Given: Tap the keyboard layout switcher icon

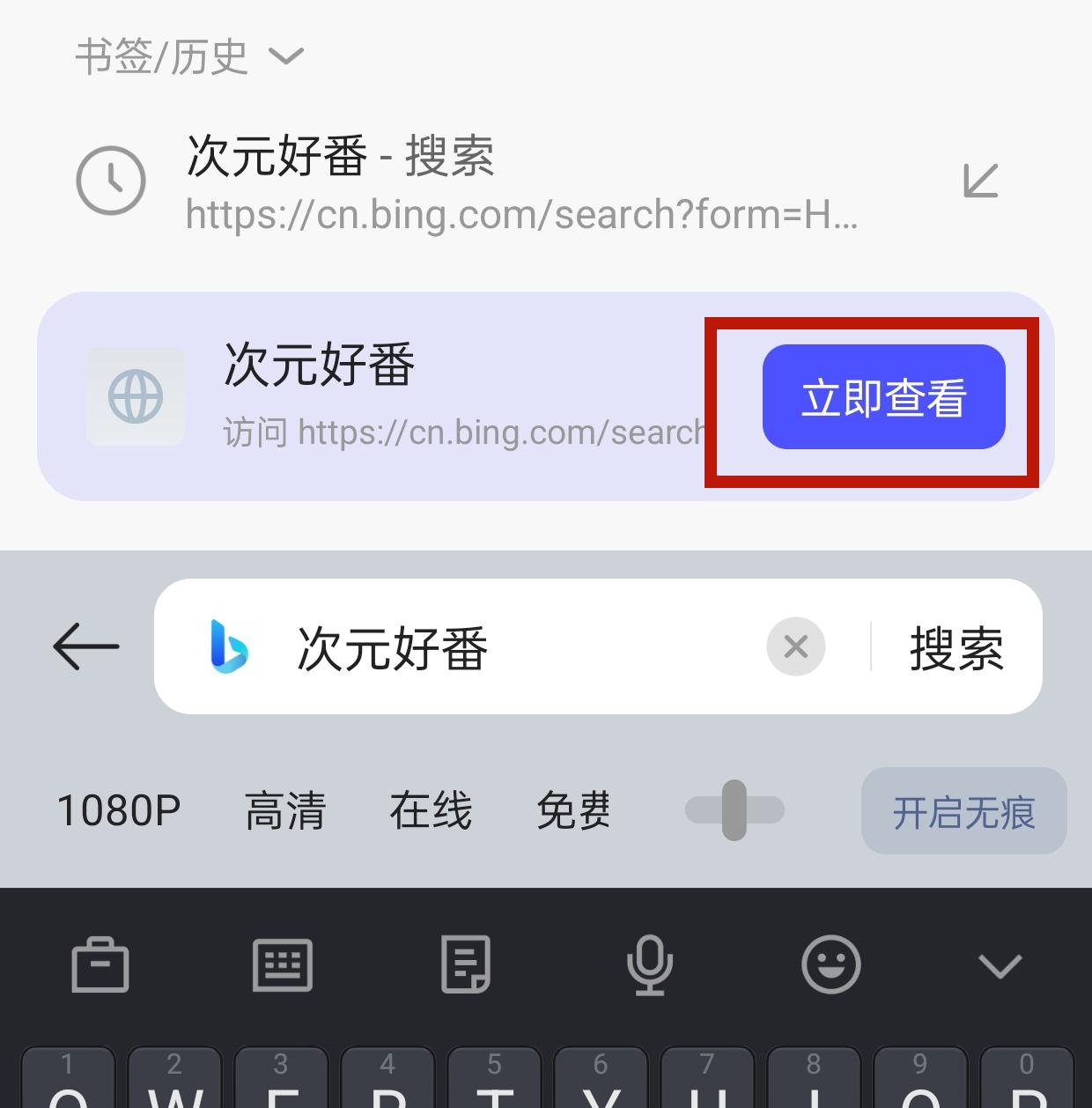Looking at the screenshot, I should (x=284, y=966).
